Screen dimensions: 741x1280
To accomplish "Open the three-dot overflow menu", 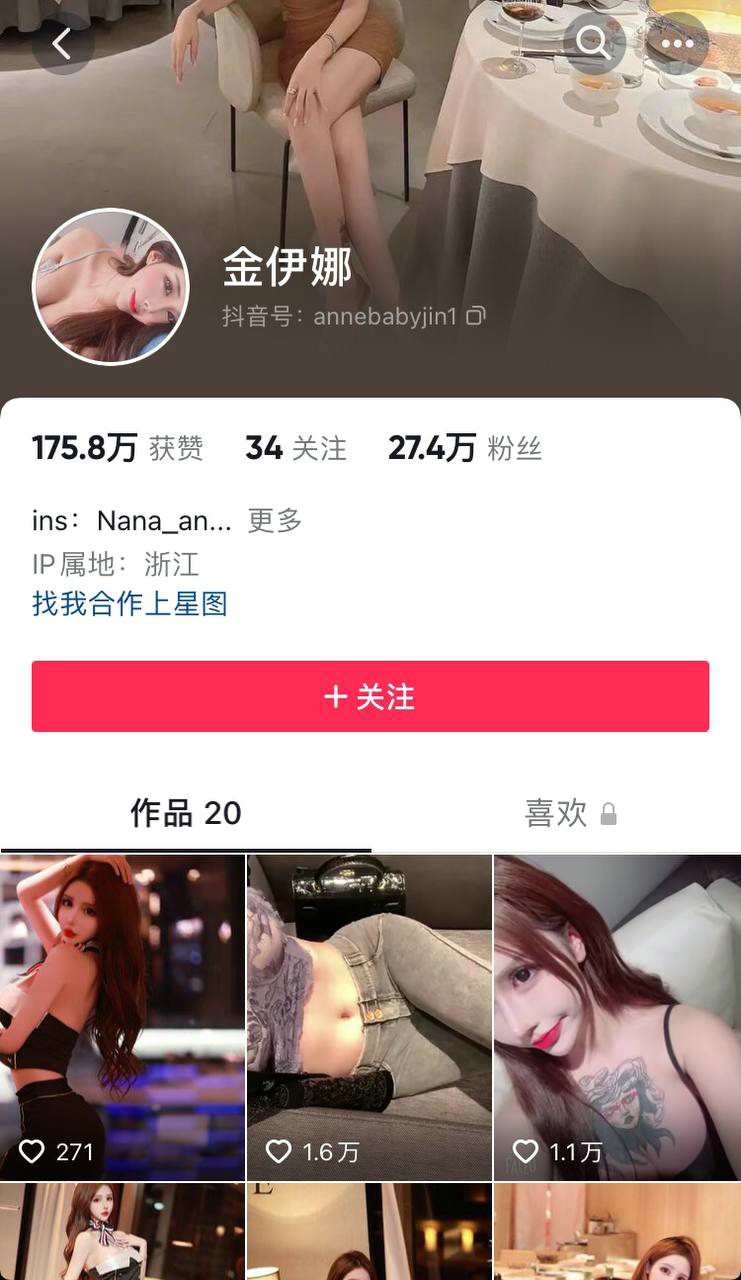I will pos(677,43).
